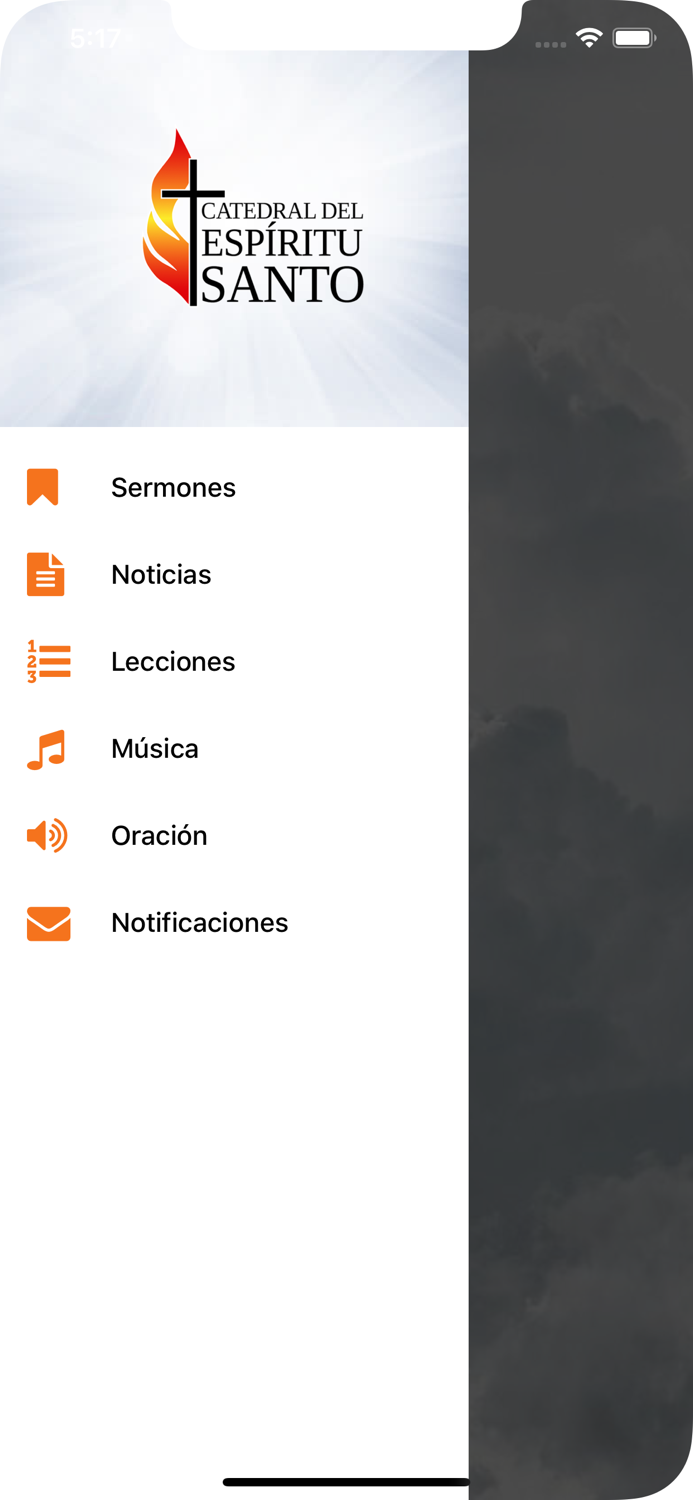Image resolution: width=693 pixels, height=1500 pixels.
Task: Go to Noticias section
Action: (234, 574)
